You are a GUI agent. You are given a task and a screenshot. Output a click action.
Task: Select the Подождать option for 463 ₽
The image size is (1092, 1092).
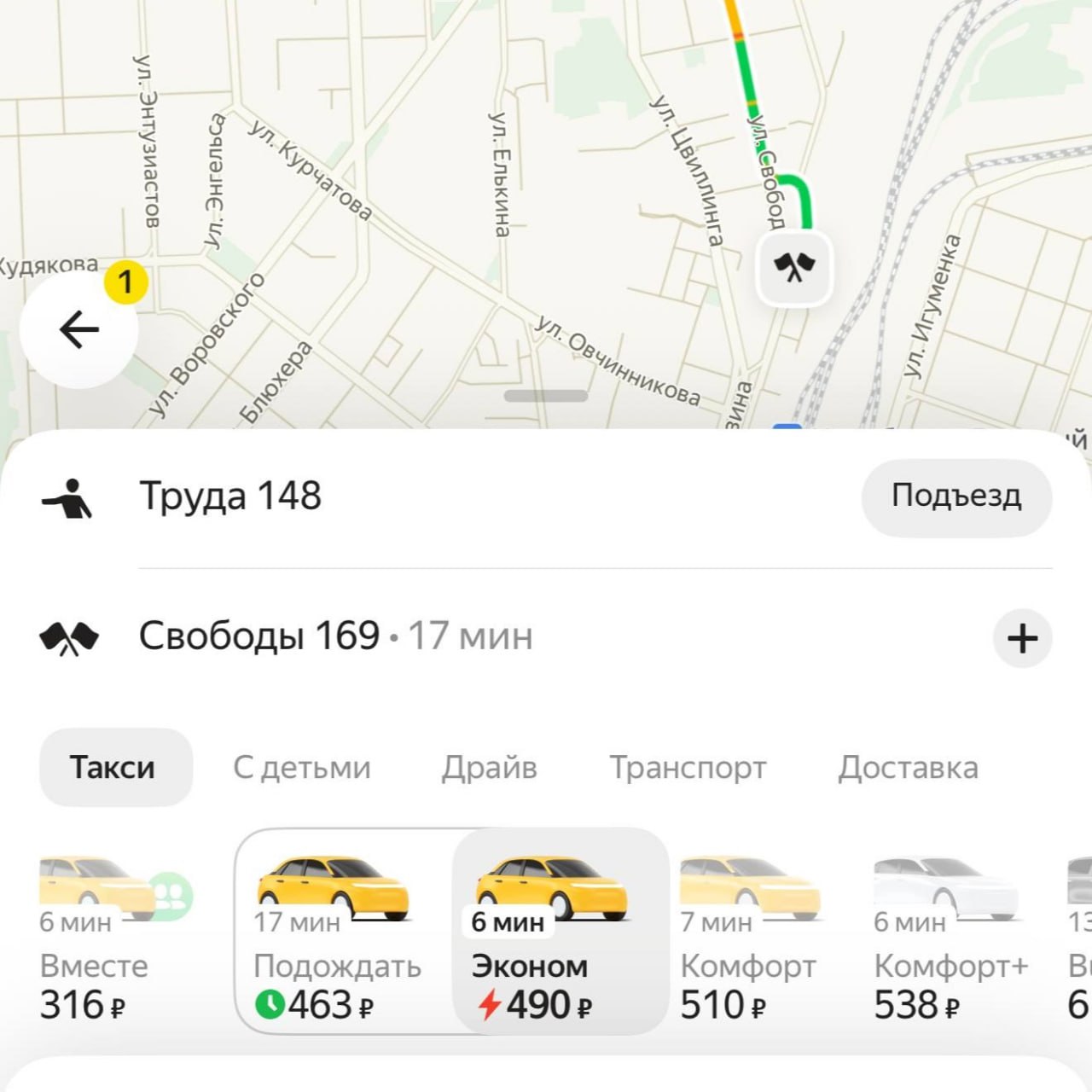point(340,938)
